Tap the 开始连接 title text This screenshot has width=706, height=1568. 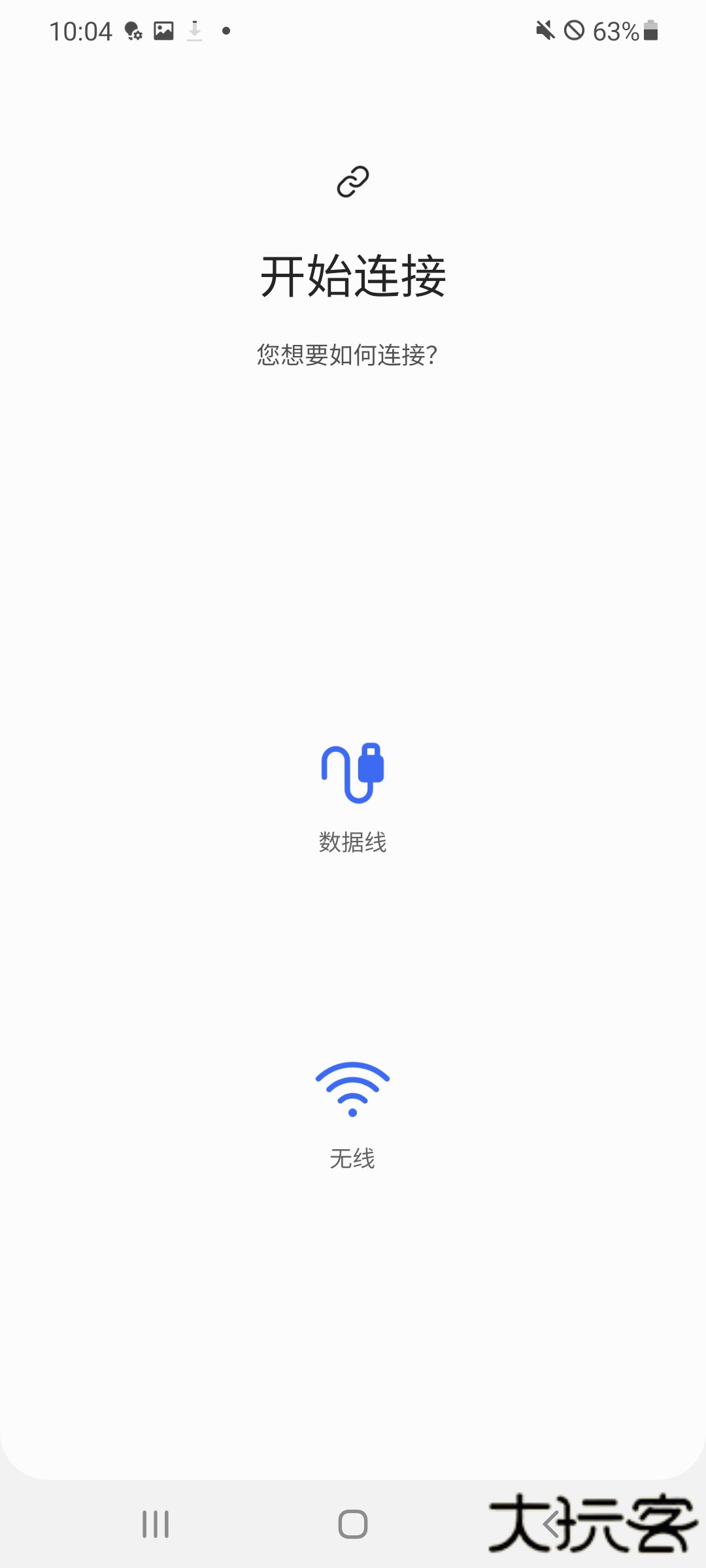(353, 275)
